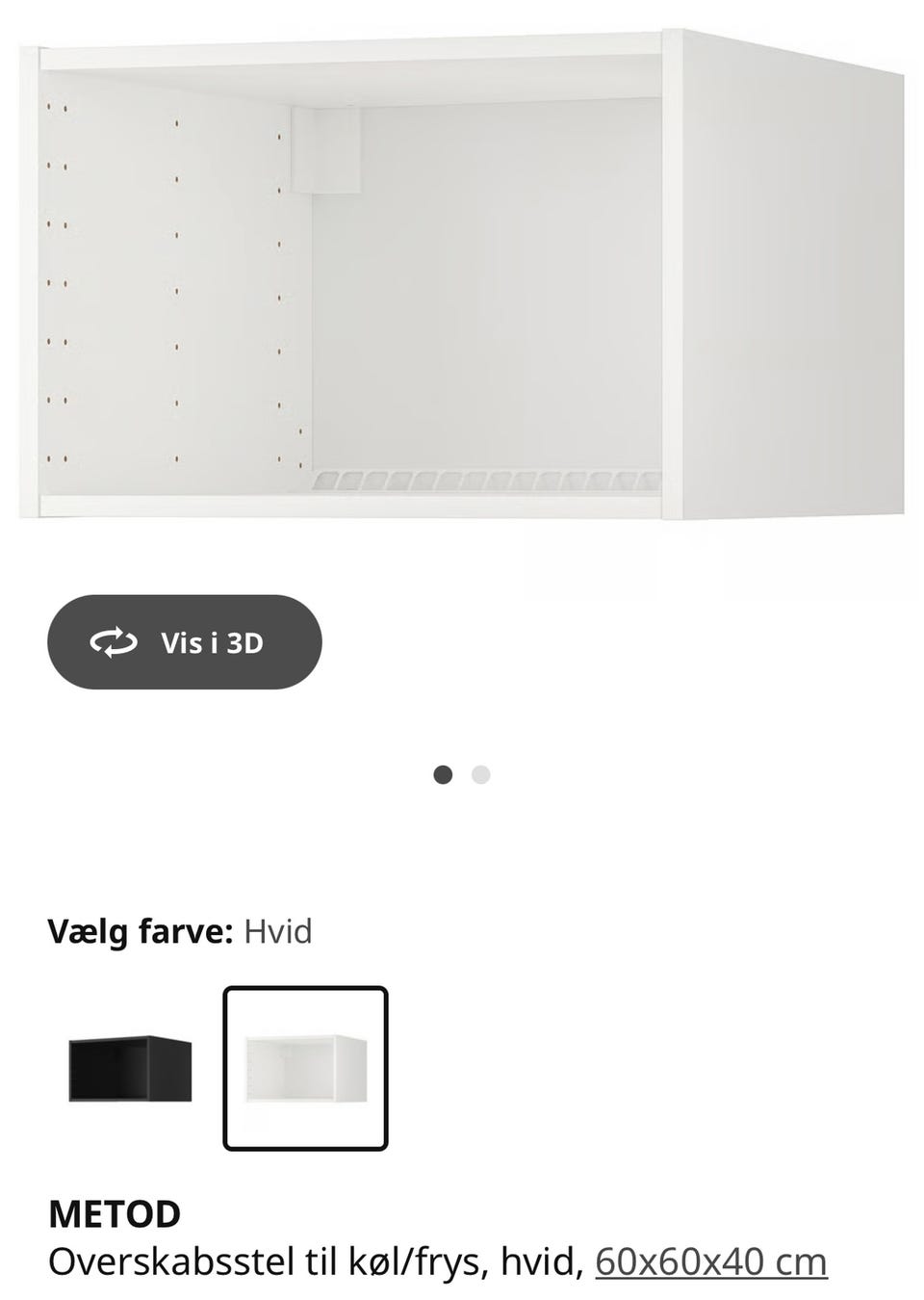Advance carousel by clicking inactive dot
The height and width of the screenshot is (1300, 924).
pyautogui.click(x=481, y=773)
